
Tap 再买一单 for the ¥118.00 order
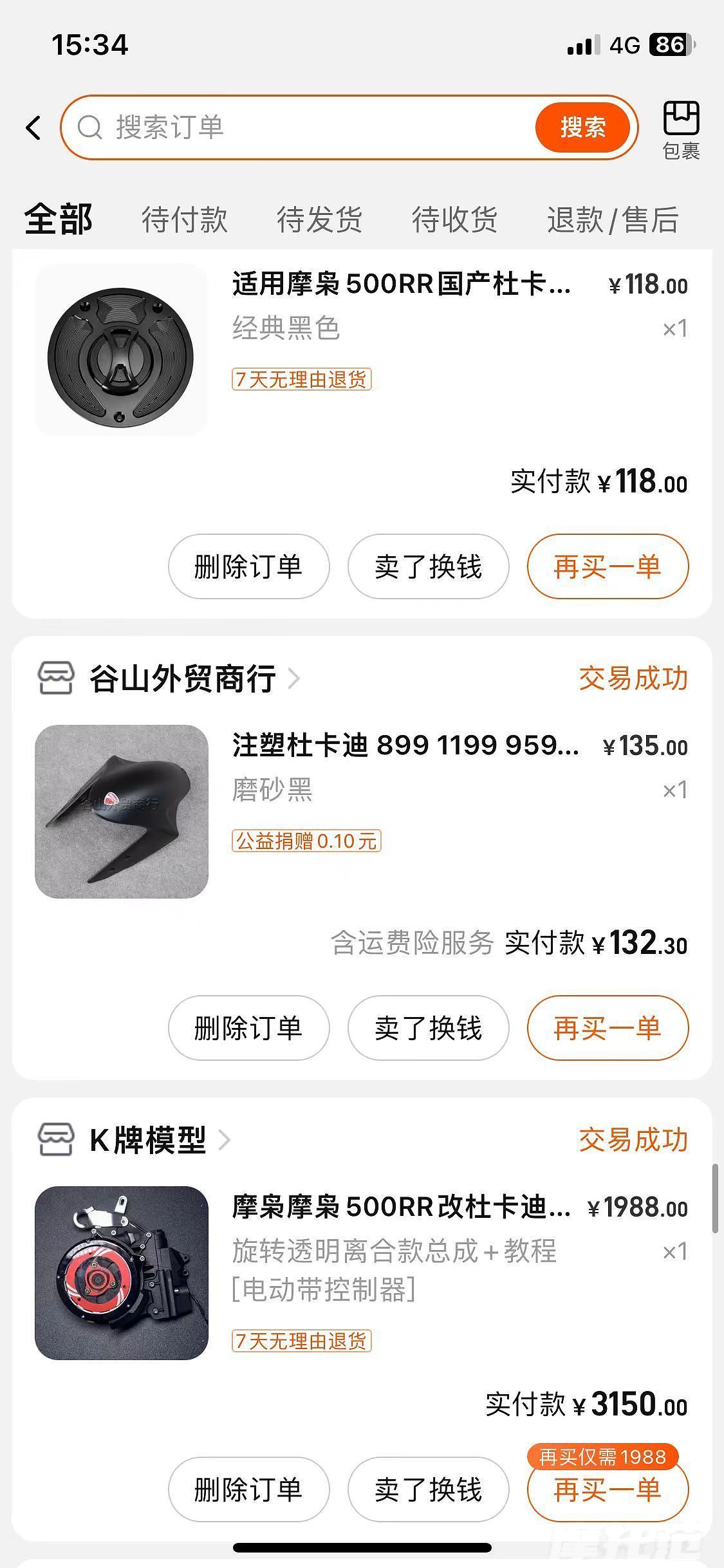pyautogui.click(x=608, y=566)
